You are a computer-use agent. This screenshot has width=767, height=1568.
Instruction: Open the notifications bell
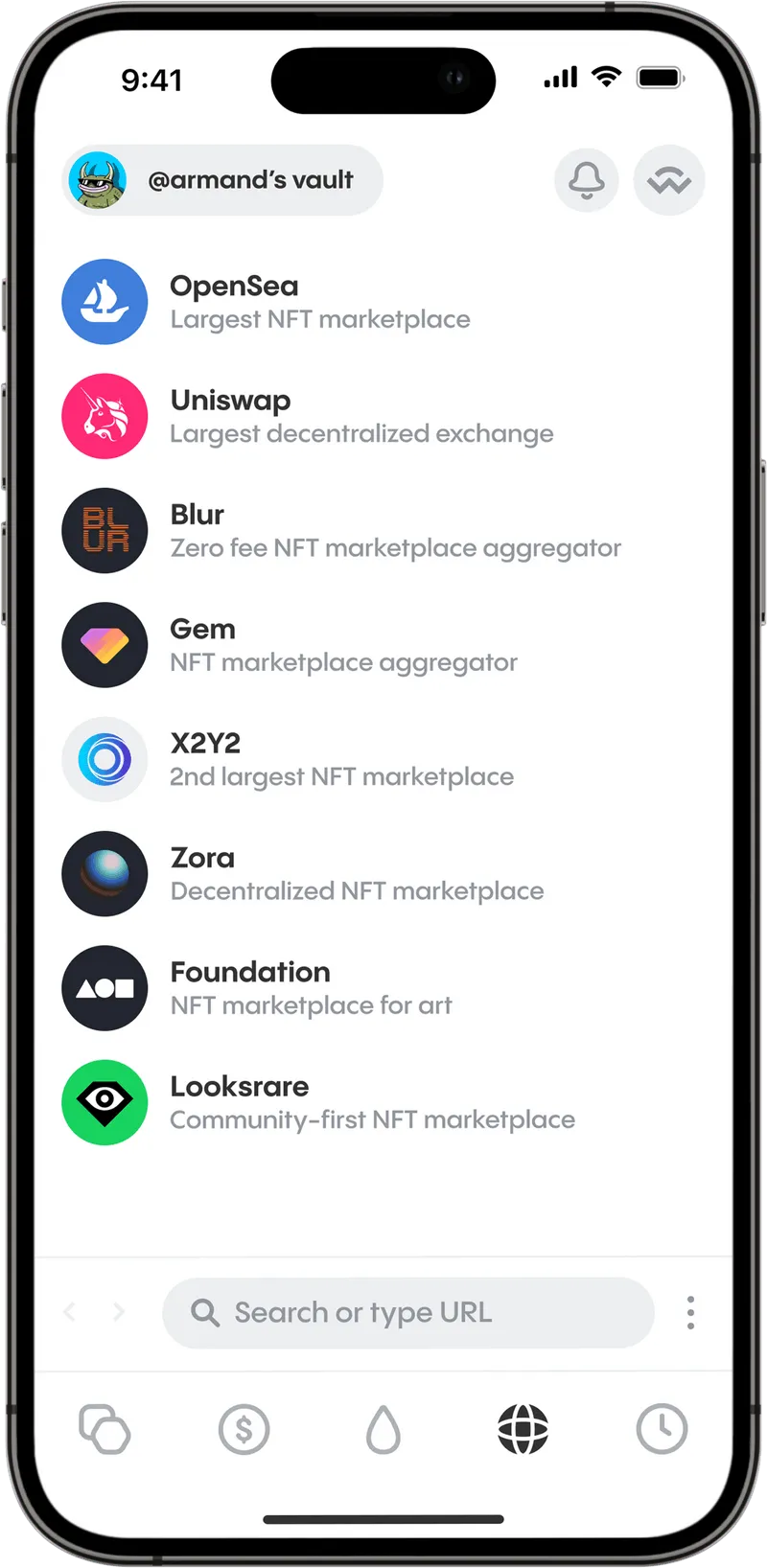(x=587, y=180)
